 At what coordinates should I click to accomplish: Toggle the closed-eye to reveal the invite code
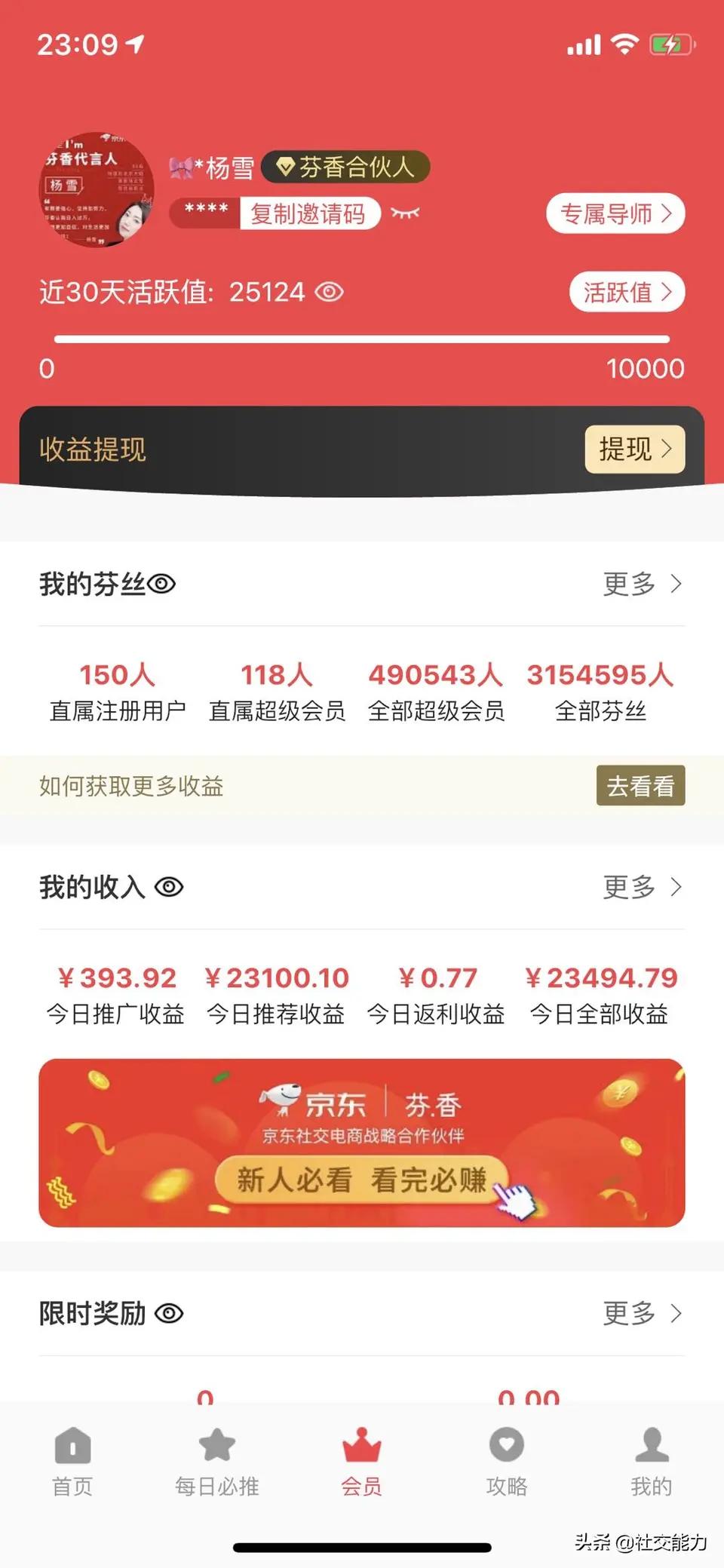[405, 215]
